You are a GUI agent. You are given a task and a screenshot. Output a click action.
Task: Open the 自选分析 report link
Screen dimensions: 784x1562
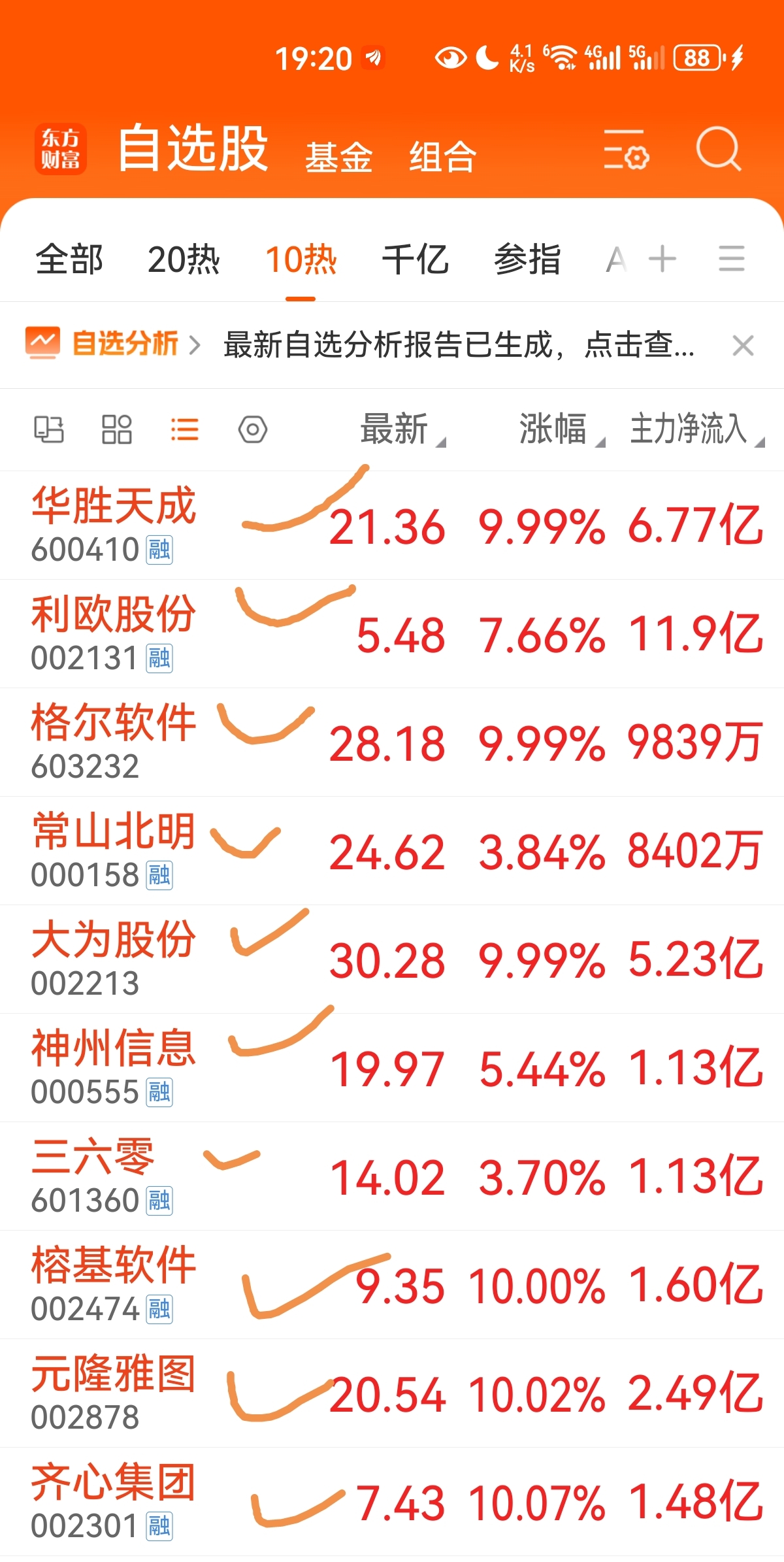click(113, 344)
